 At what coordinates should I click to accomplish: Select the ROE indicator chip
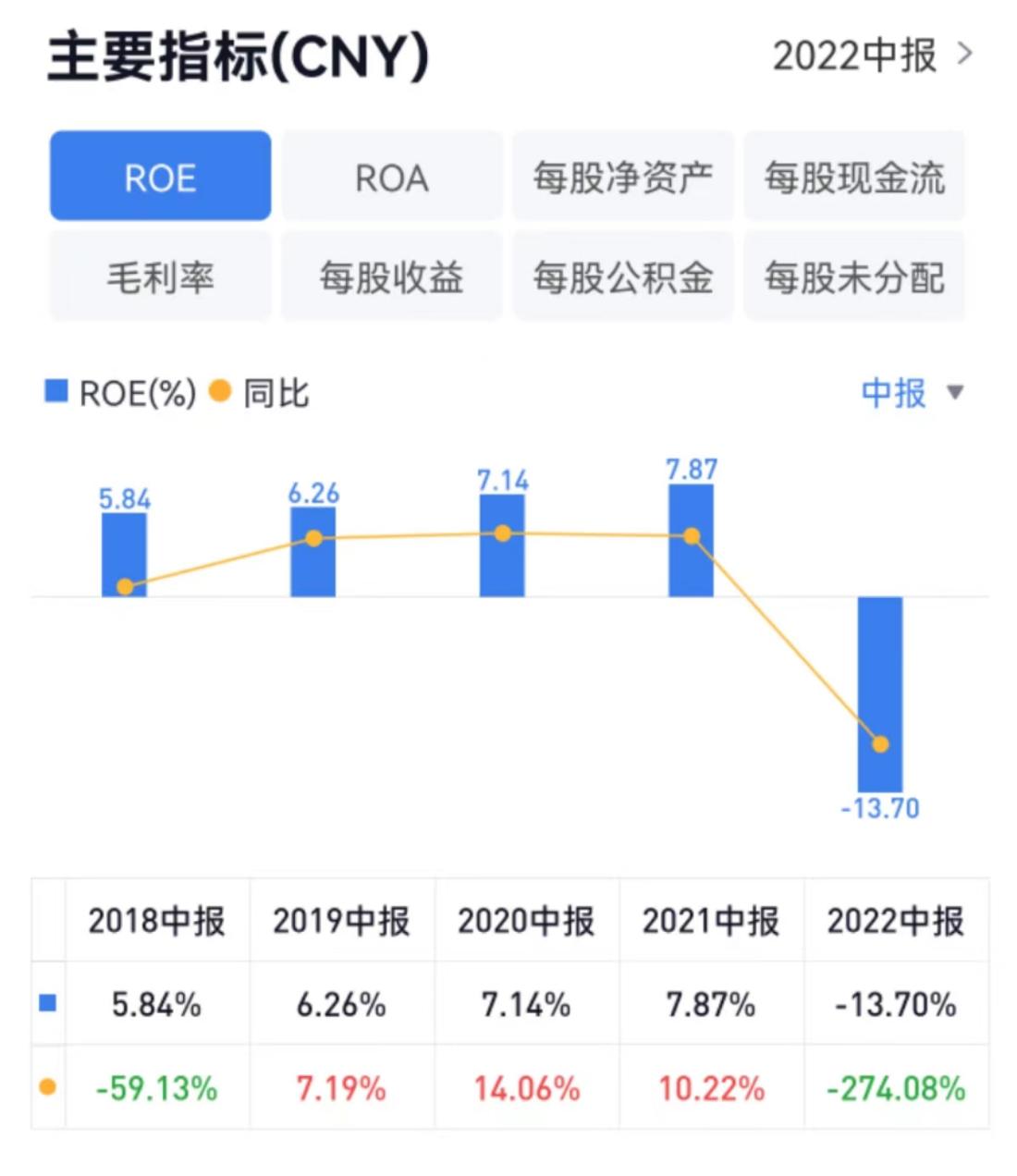tap(160, 177)
